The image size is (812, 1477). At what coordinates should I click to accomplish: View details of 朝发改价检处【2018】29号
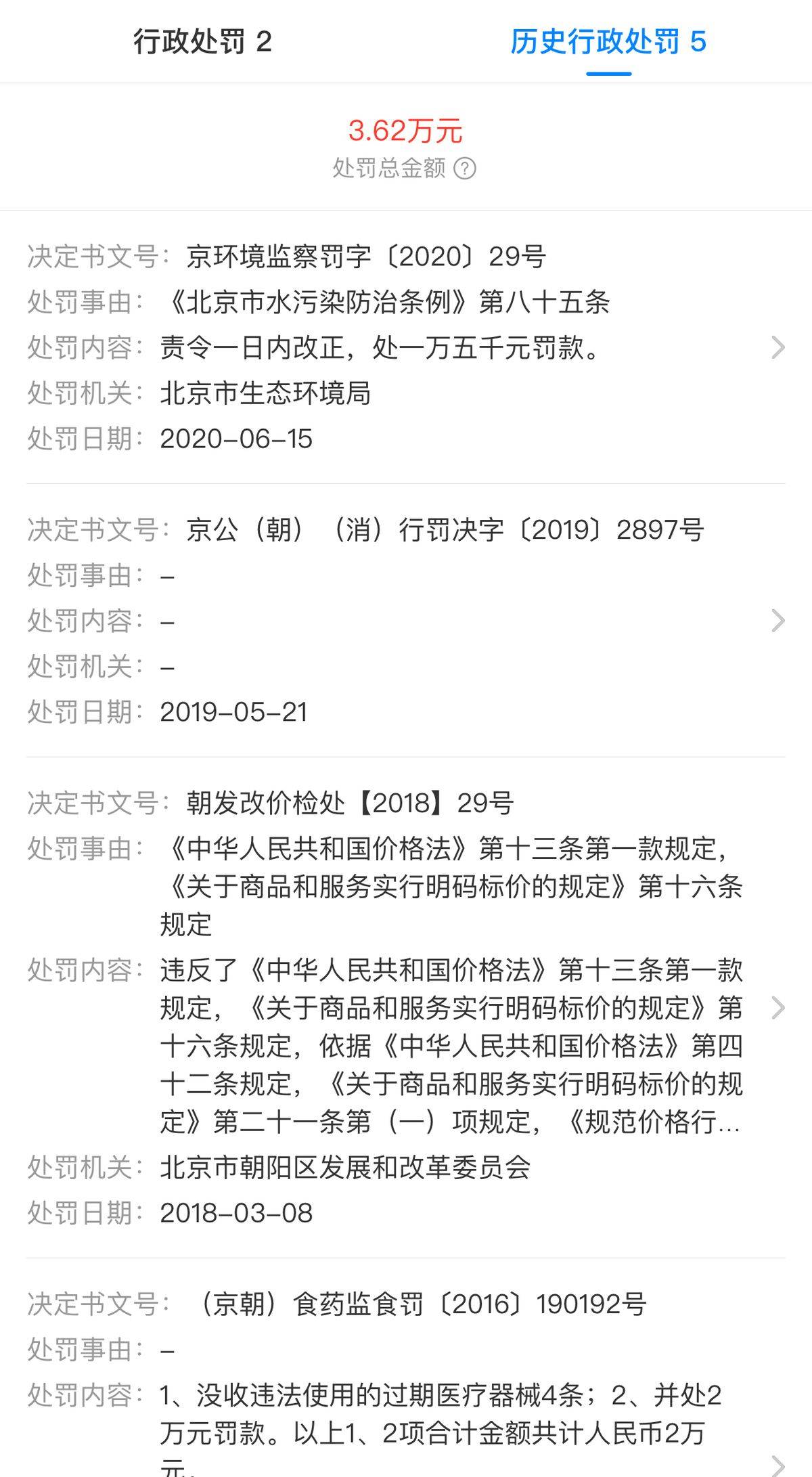pos(406,1007)
